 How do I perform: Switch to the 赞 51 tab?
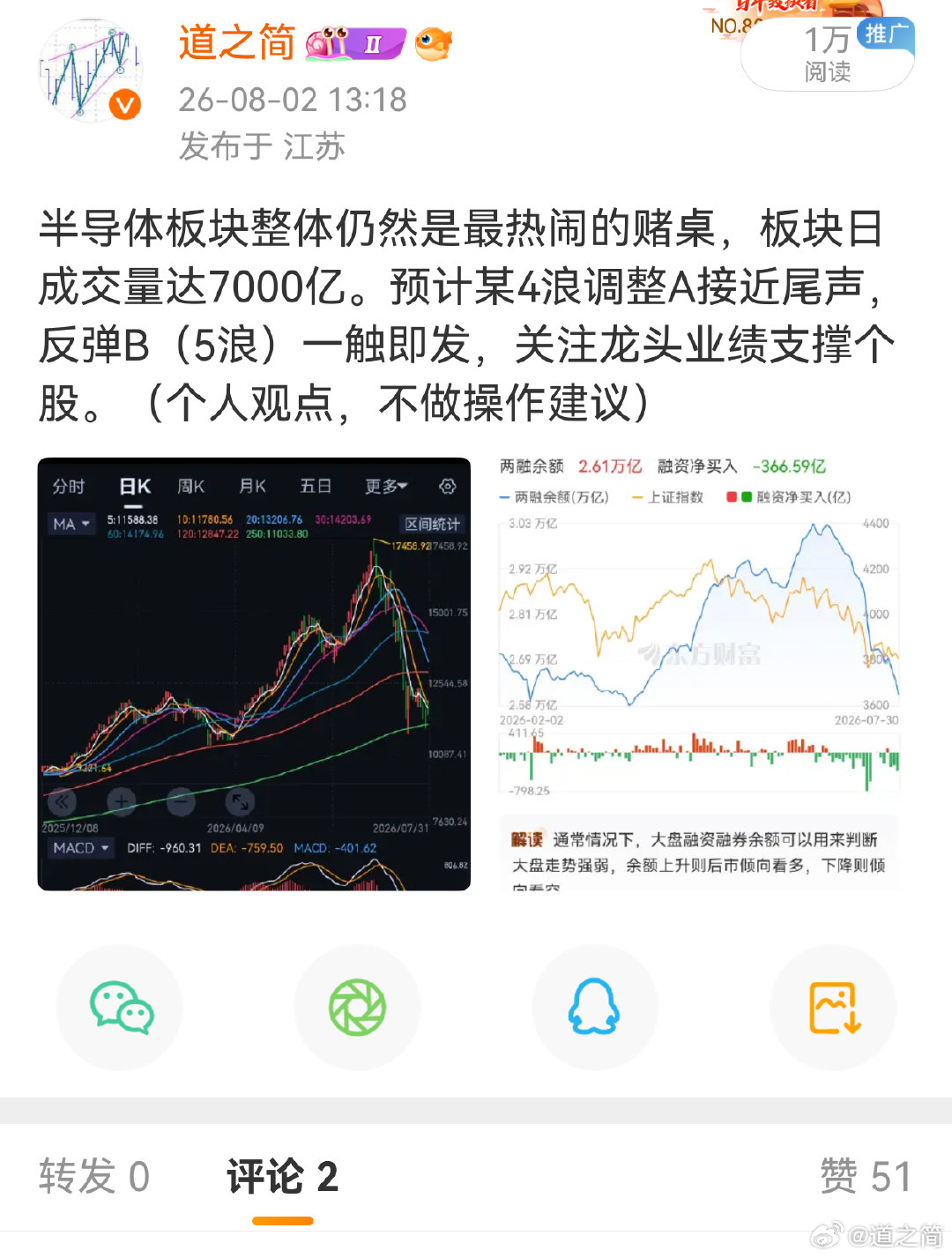pos(866,1177)
